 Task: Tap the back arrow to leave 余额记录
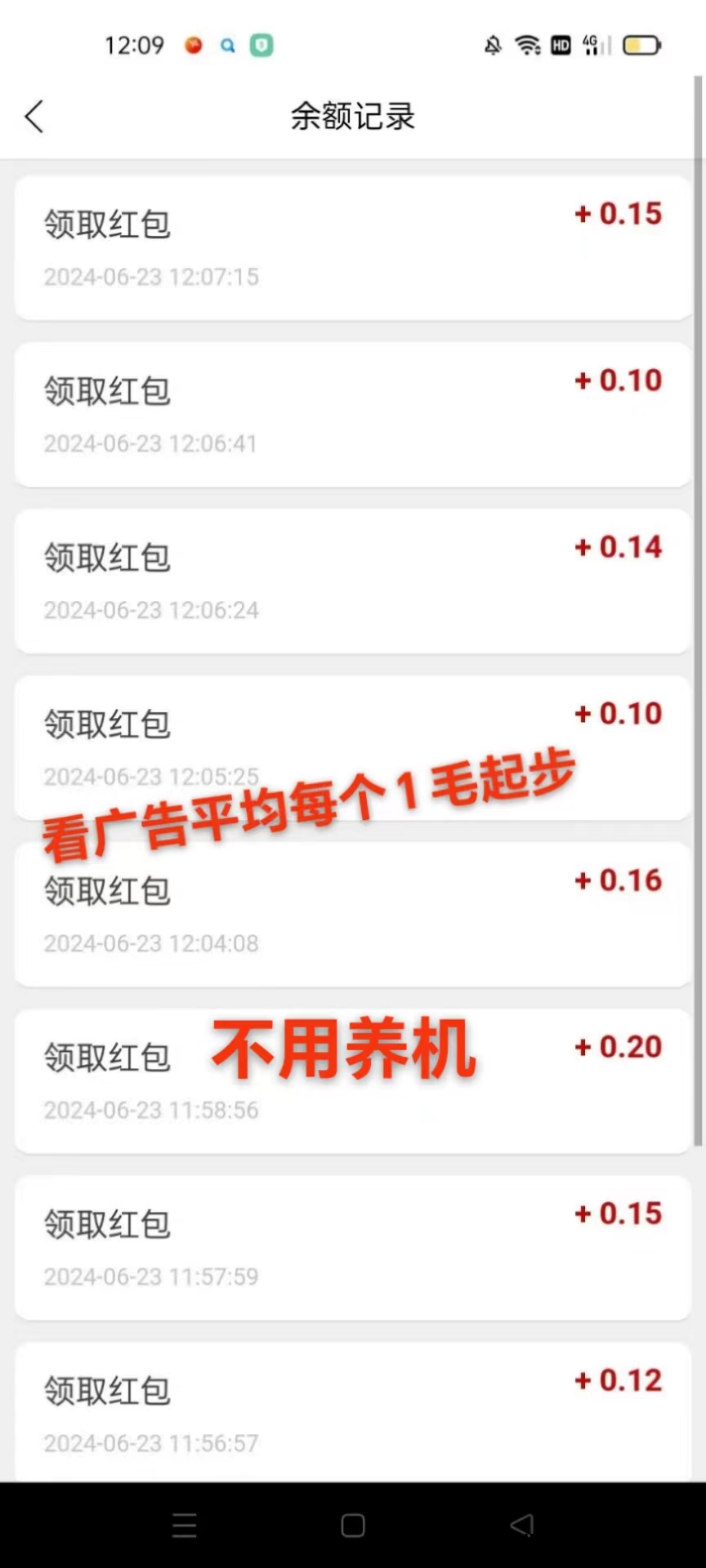click(34, 116)
